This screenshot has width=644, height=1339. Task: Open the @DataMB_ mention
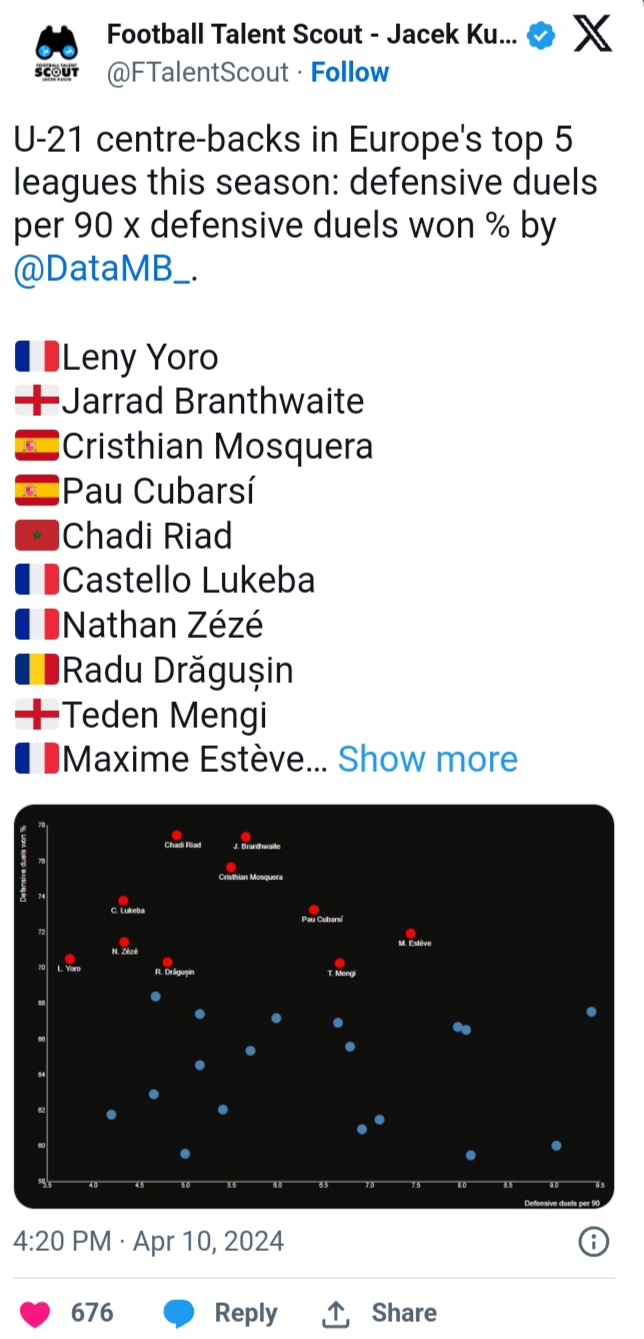point(101,271)
